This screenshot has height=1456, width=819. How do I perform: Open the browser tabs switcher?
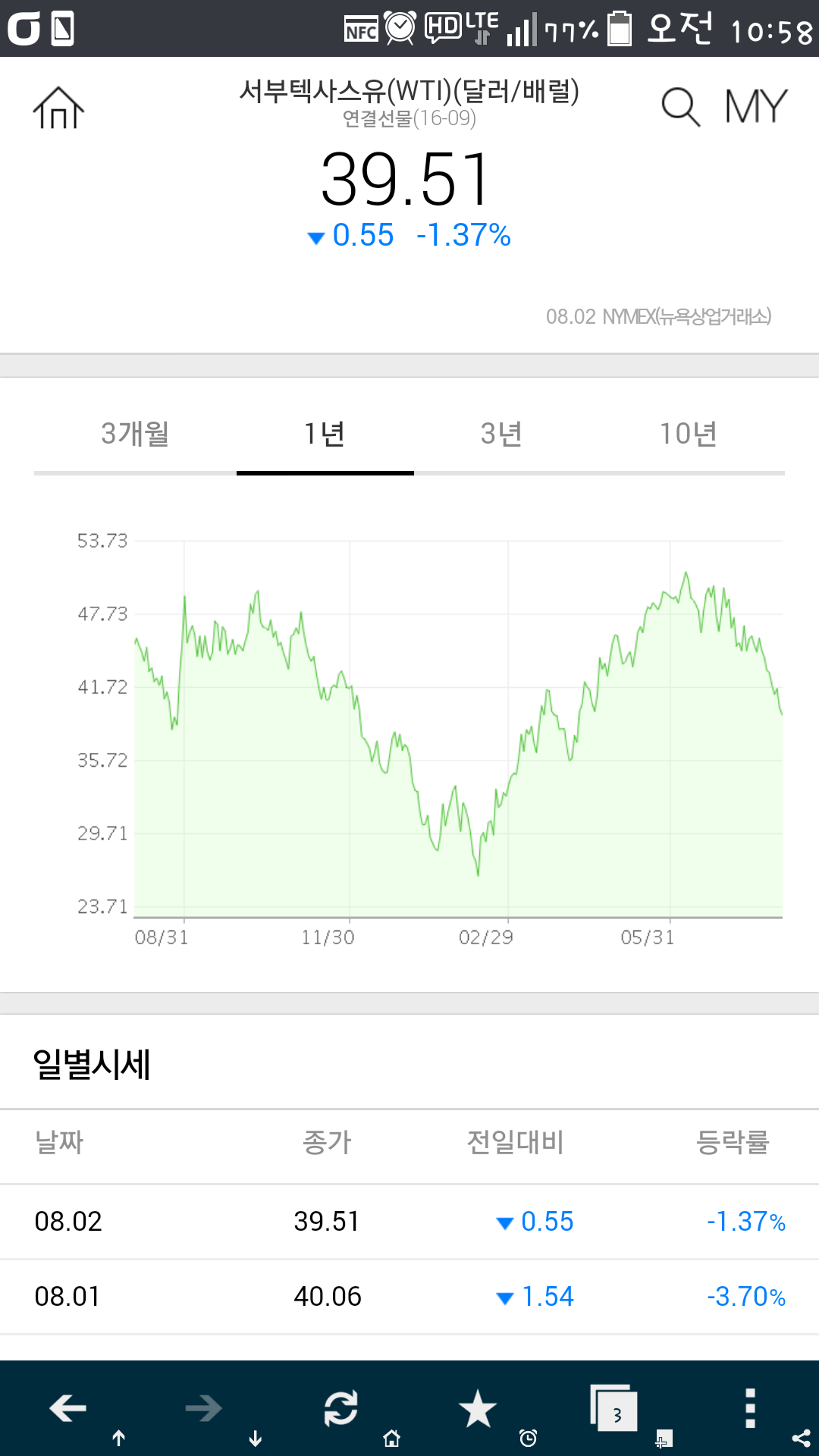coord(613,1408)
